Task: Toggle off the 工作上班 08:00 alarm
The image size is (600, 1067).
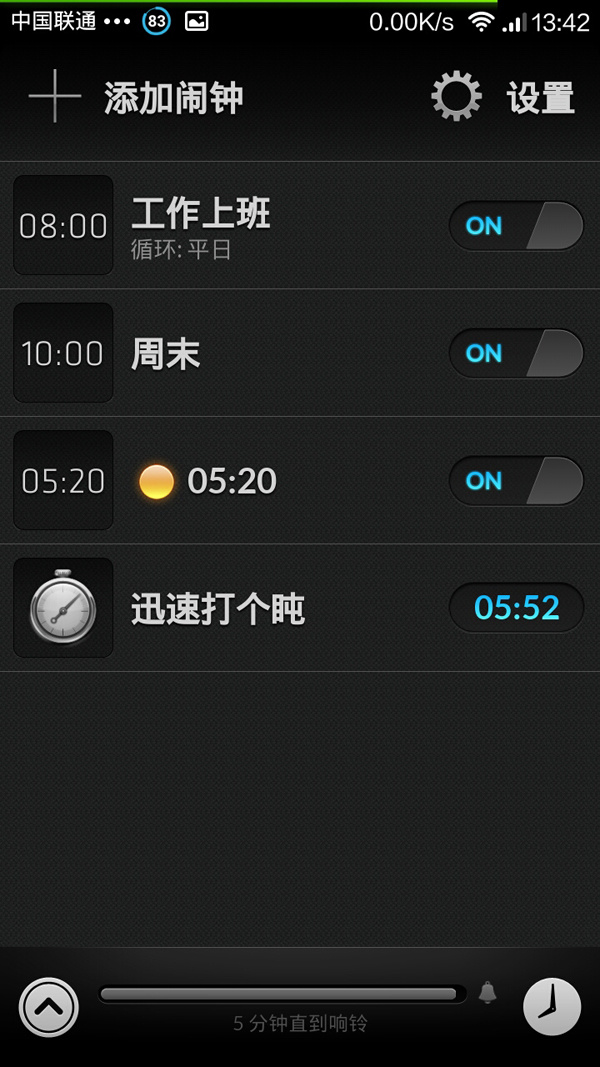Action: tap(516, 226)
